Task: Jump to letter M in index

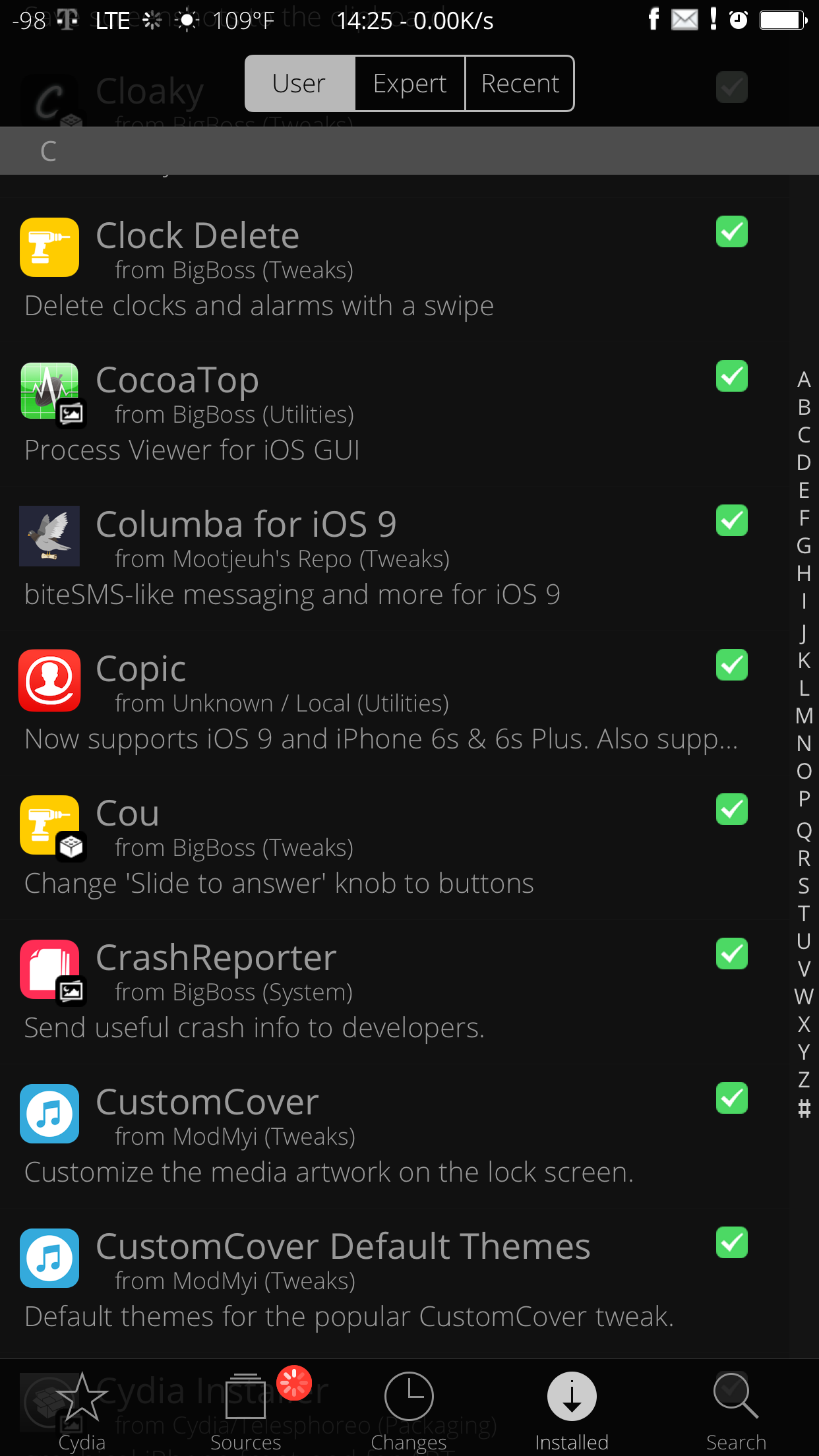Action: pos(804,715)
